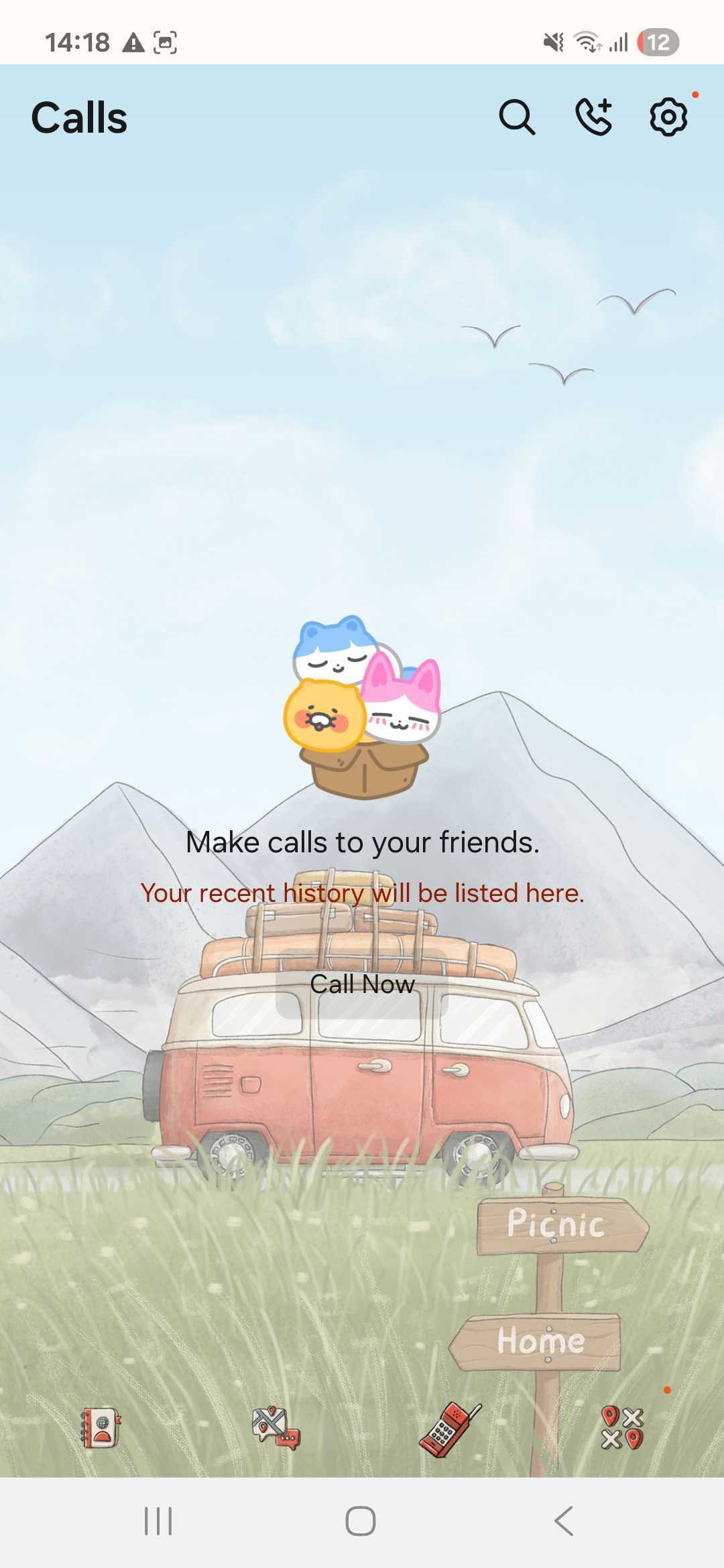Tap the Call Now button
The height and width of the screenshot is (1568, 724).
pos(362,984)
